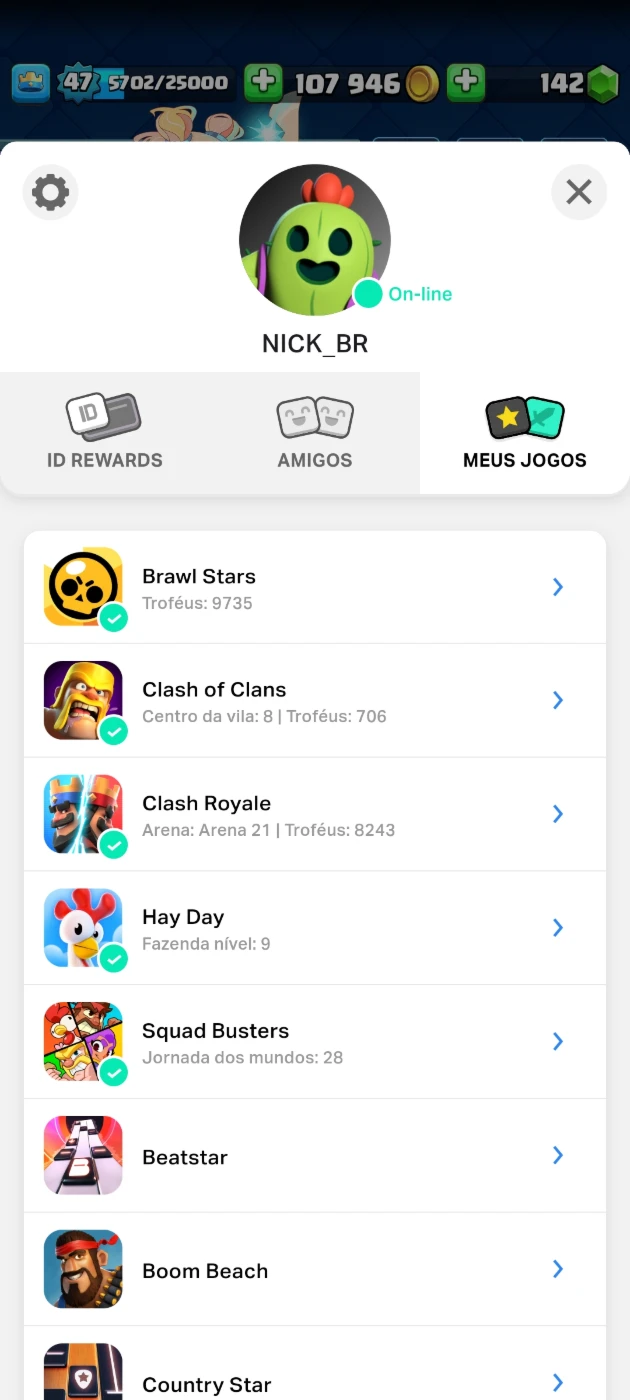Switch to the ID Rewards tab

[105, 433]
